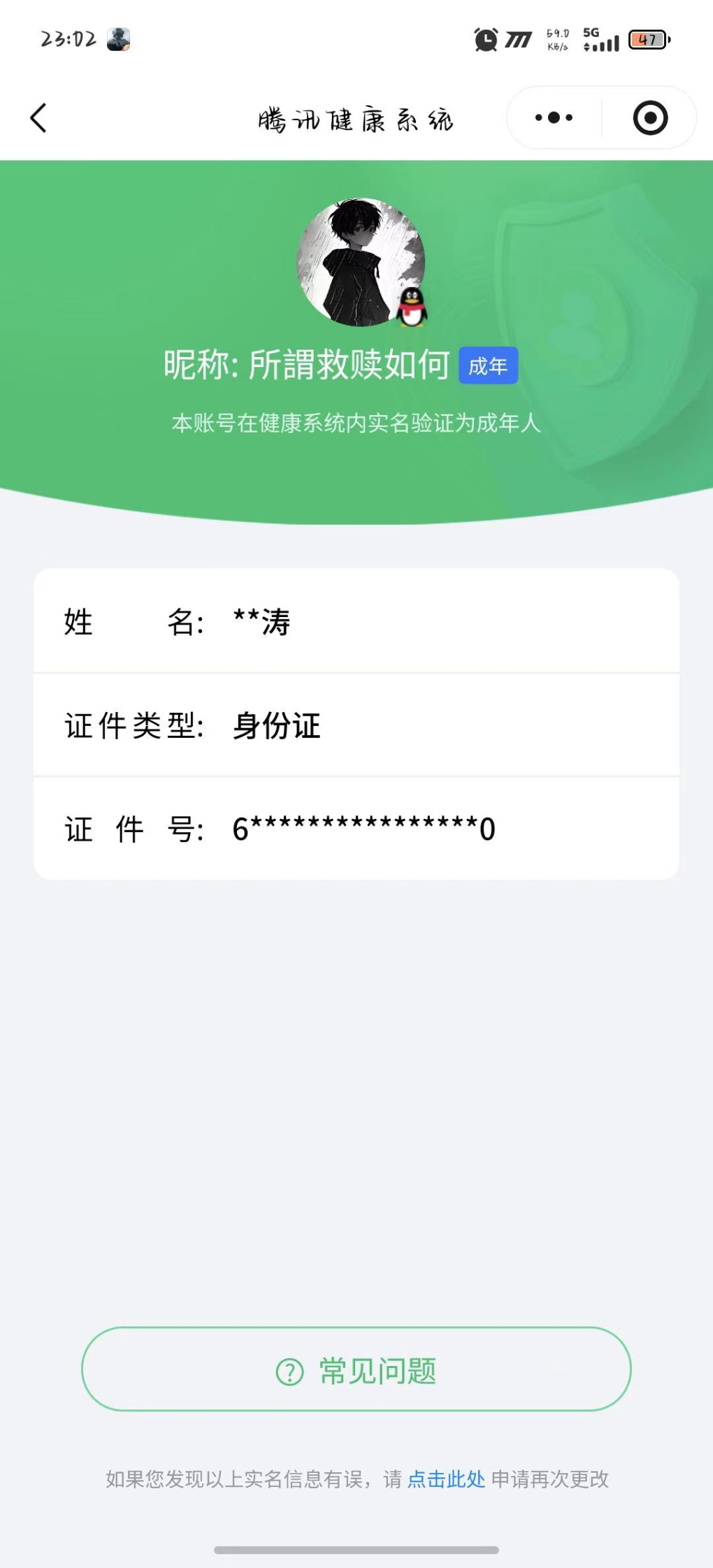Click the blue 成年 status badge
This screenshot has height=1568, width=713.
pyautogui.click(x=489, y=365)
